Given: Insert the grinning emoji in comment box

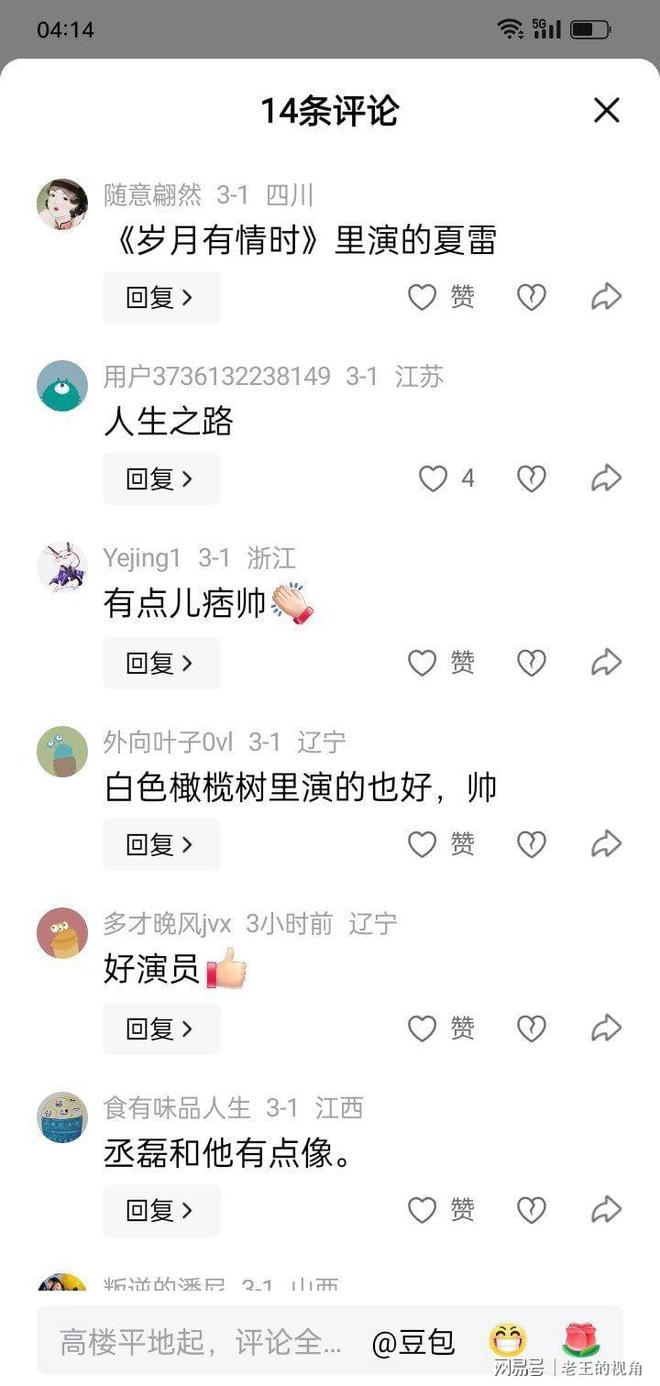Looking at the screenshot, I should 508,1340.
